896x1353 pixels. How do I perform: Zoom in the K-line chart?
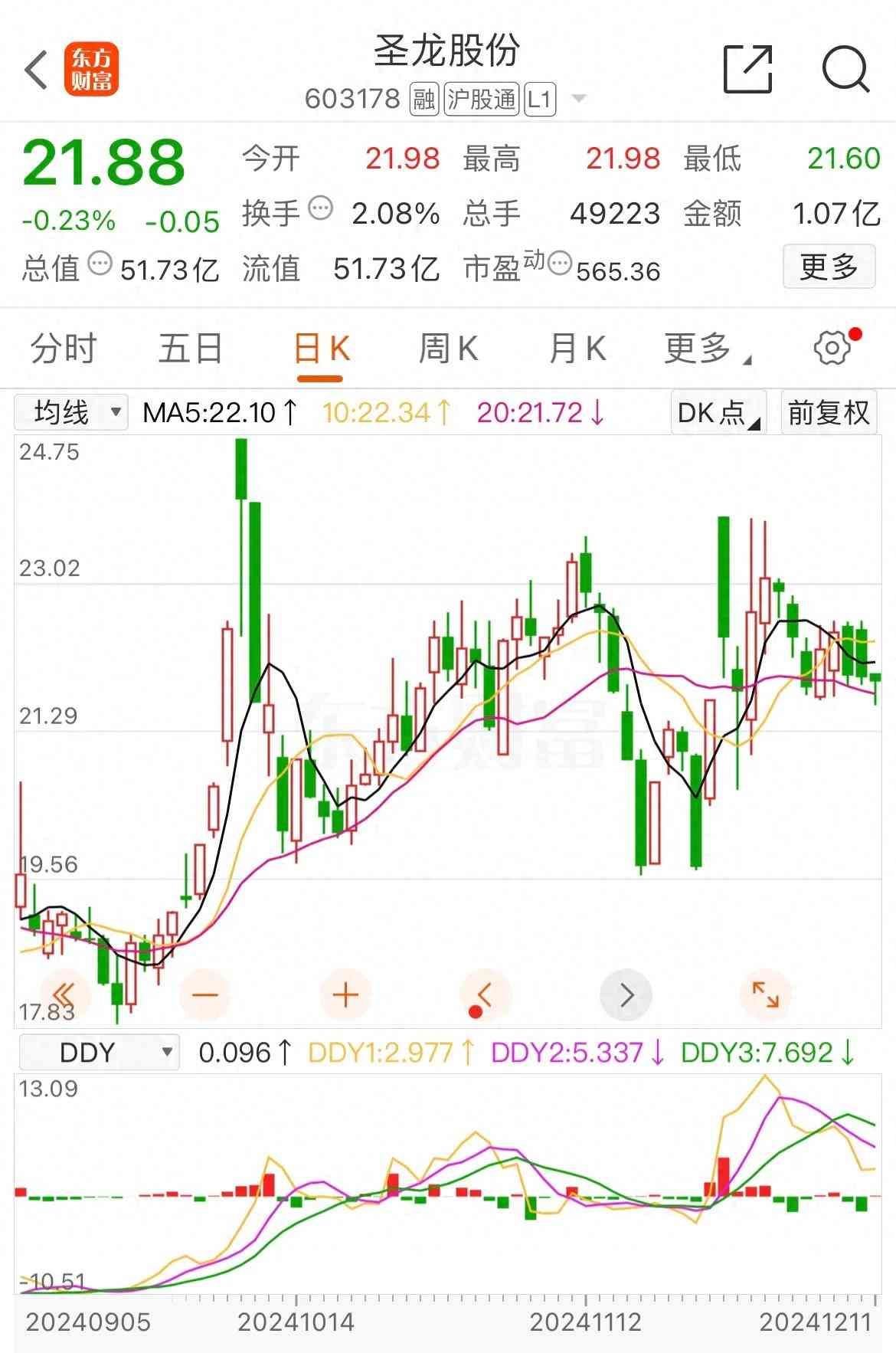(346, 995)
